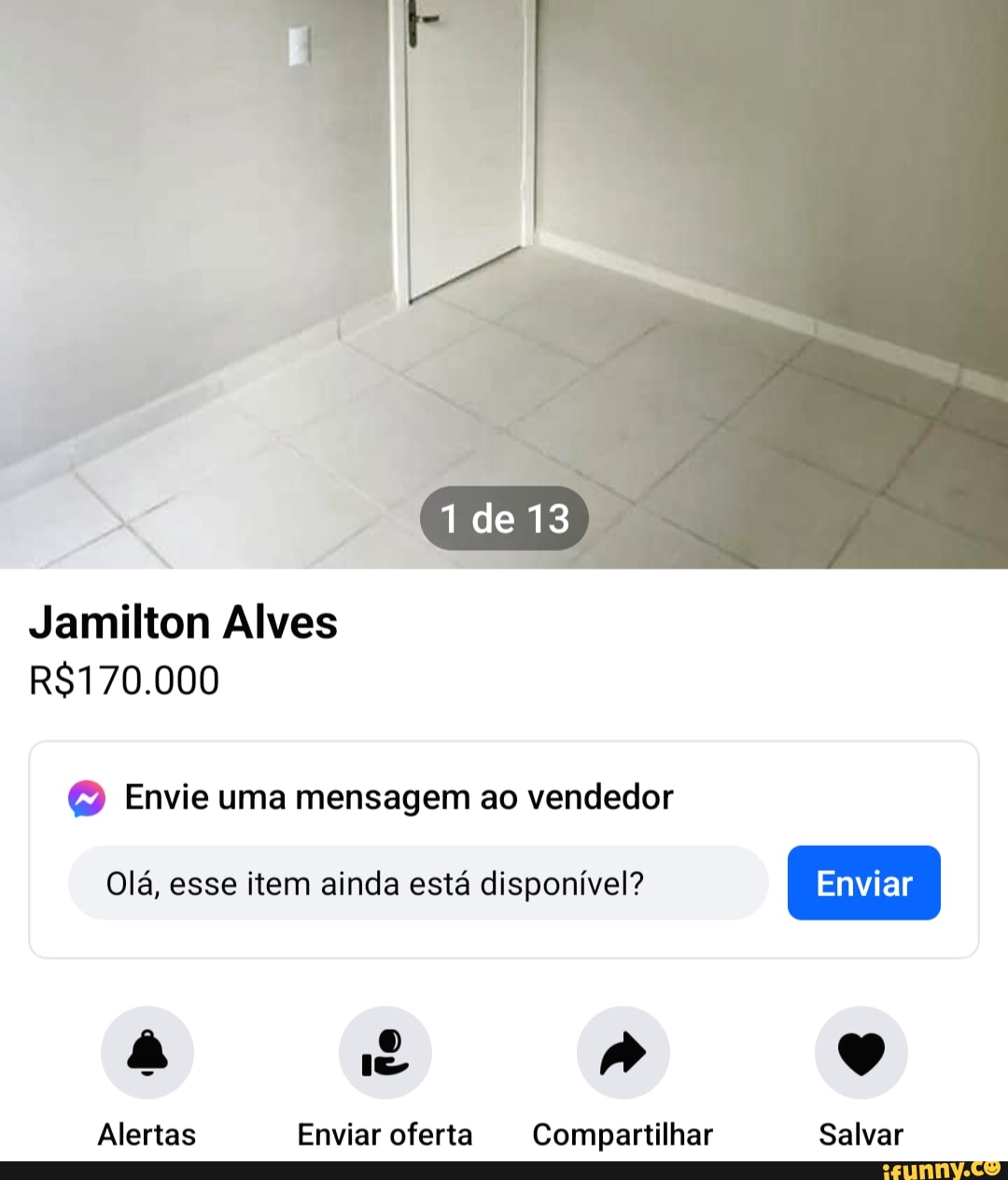Click the blue Enviar button
Viewport: 1008px width, 1180px height.
863,883
